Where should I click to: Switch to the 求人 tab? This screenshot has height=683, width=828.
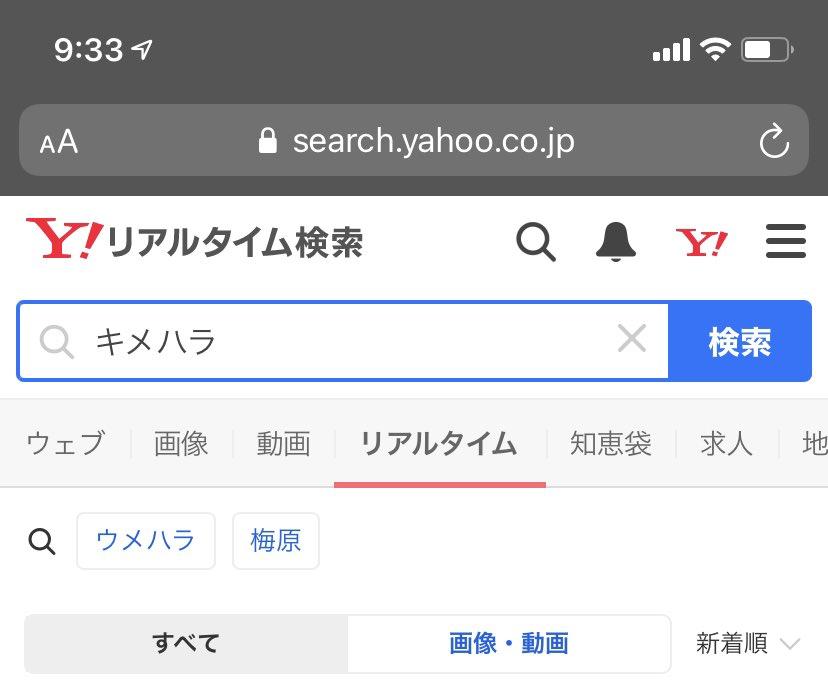(726, 444)
